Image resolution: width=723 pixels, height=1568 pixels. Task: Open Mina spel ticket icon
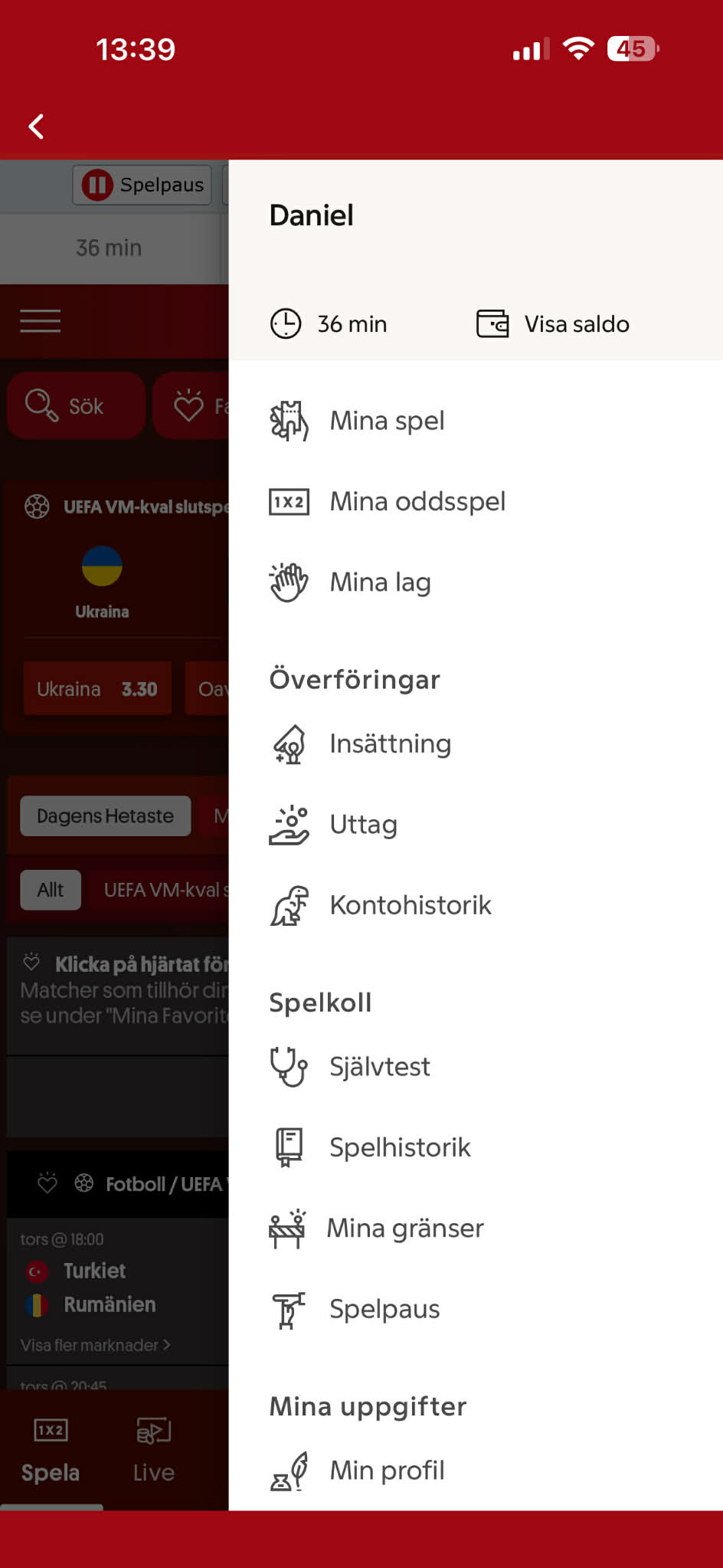(290, 421)
